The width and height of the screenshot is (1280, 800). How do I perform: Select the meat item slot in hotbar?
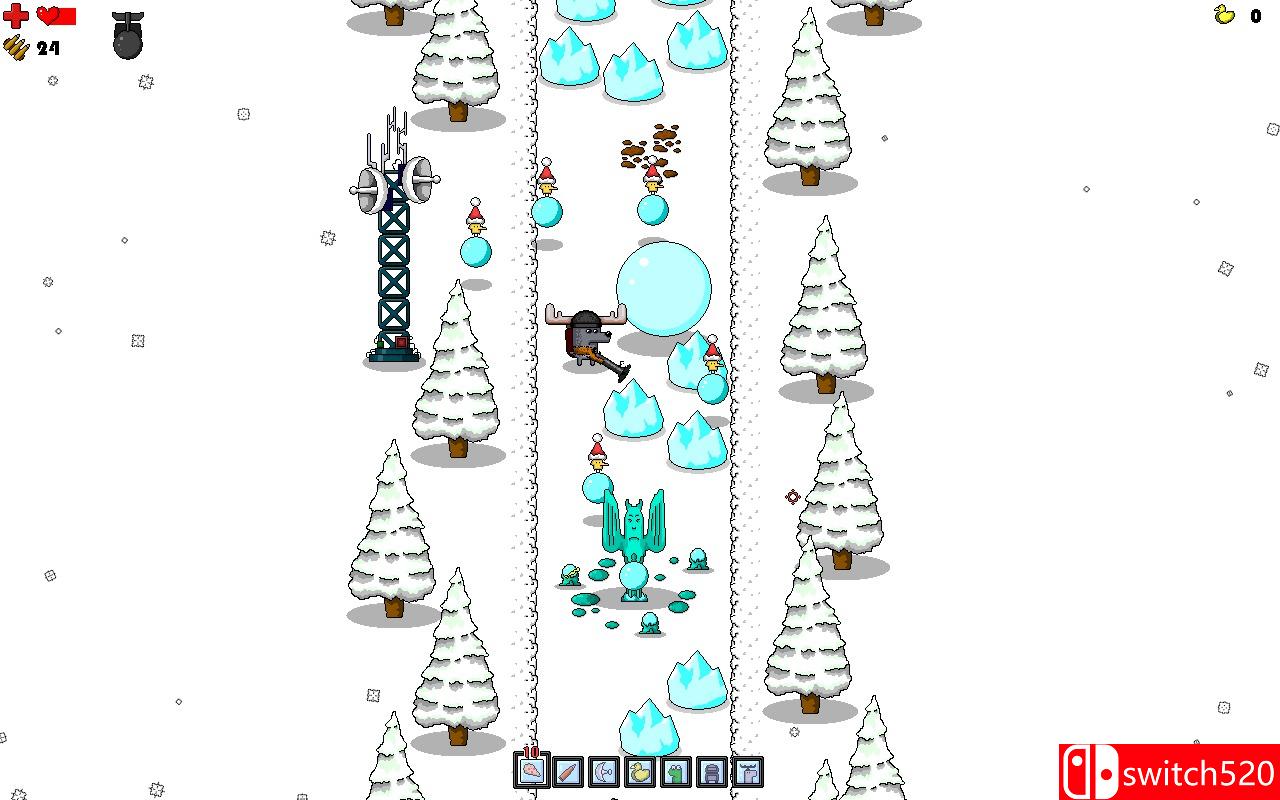pos(532,771)
